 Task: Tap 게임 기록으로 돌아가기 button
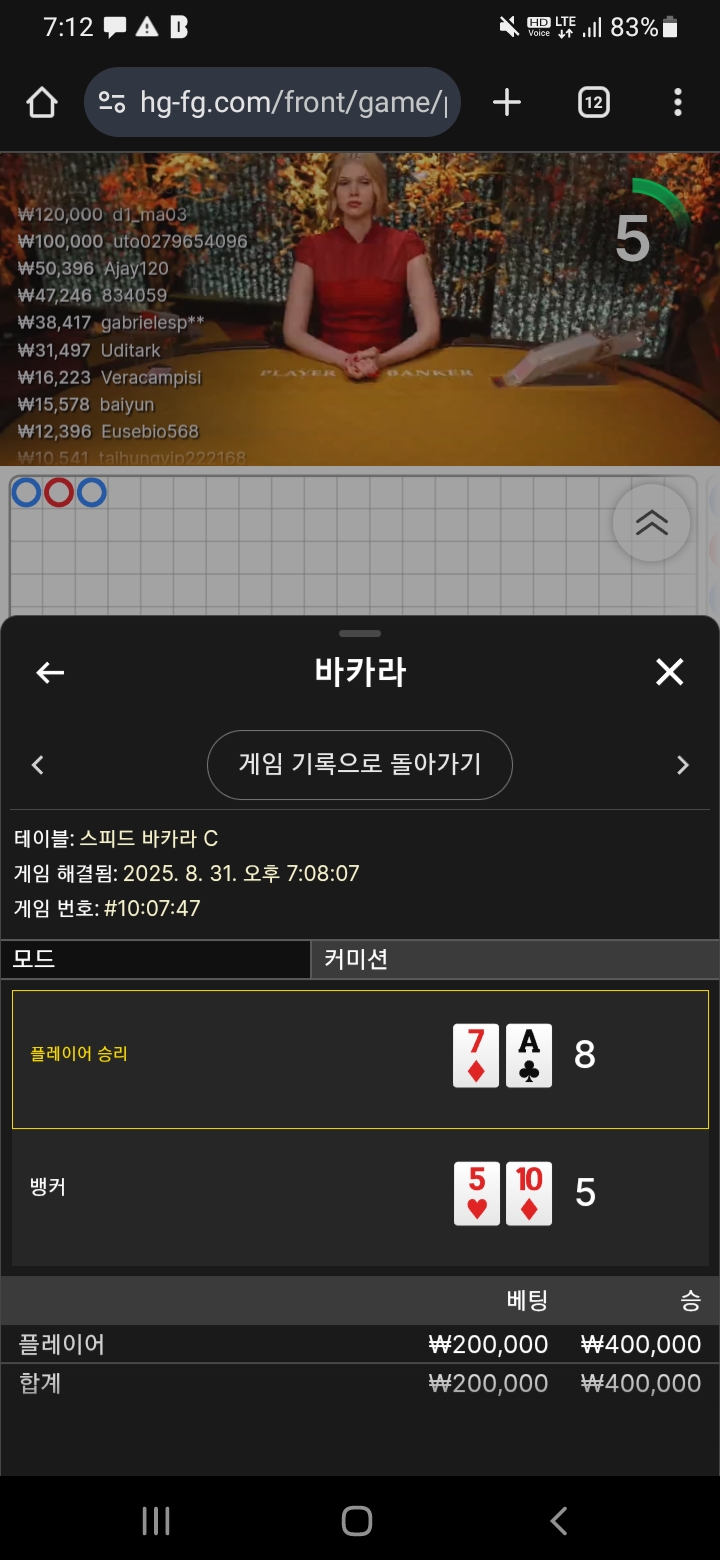pos(360,765)
